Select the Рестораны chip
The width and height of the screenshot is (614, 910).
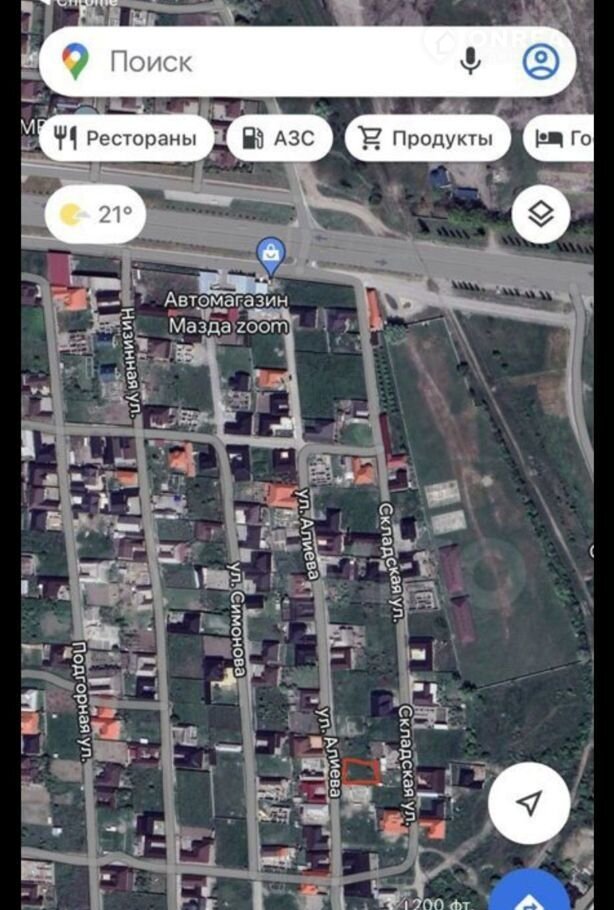[x=126, y=138]
